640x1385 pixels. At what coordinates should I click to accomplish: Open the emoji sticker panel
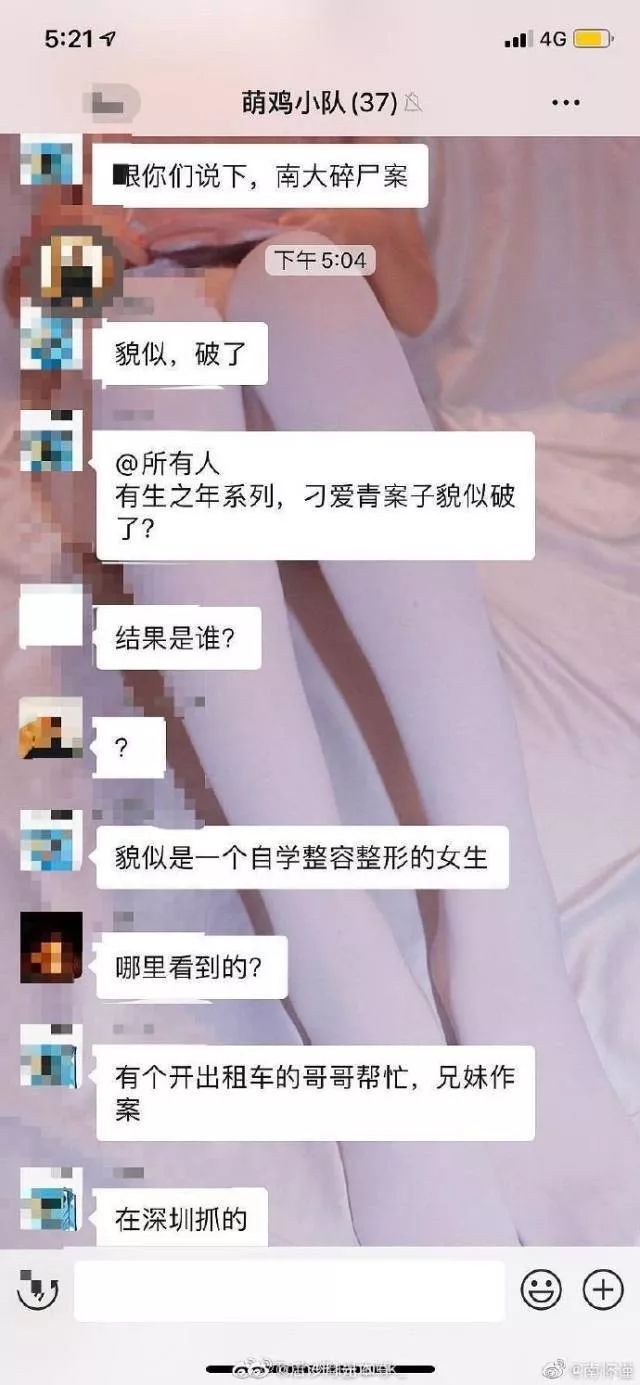pyautogui.click(x=540, y=1291)
